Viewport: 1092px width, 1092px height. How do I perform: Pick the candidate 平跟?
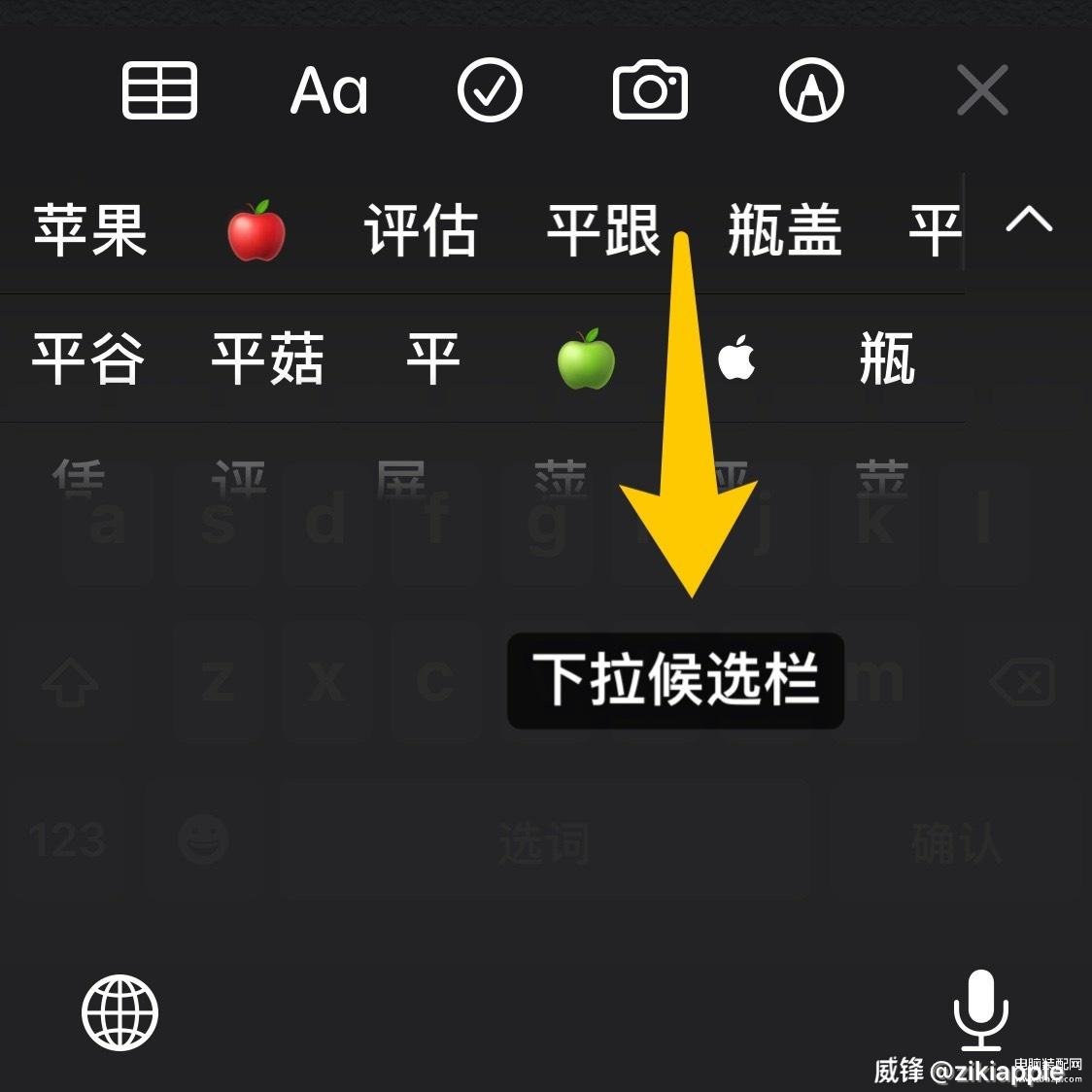[603, 231]
